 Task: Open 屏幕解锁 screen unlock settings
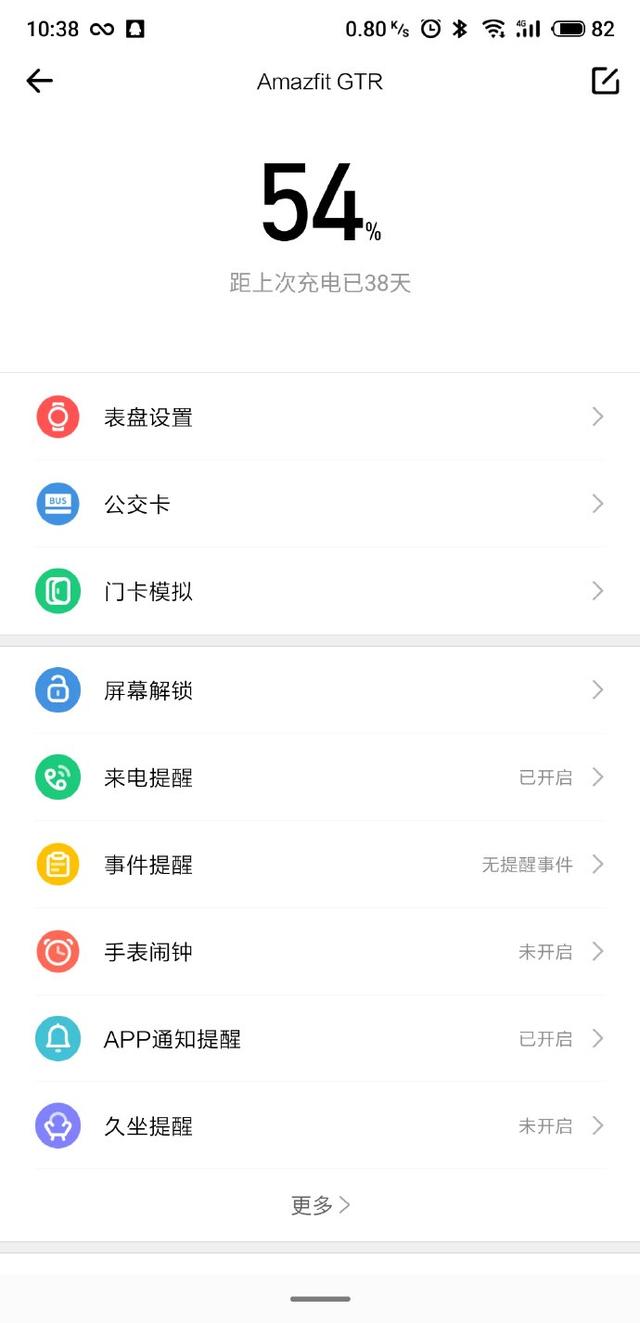320,690
